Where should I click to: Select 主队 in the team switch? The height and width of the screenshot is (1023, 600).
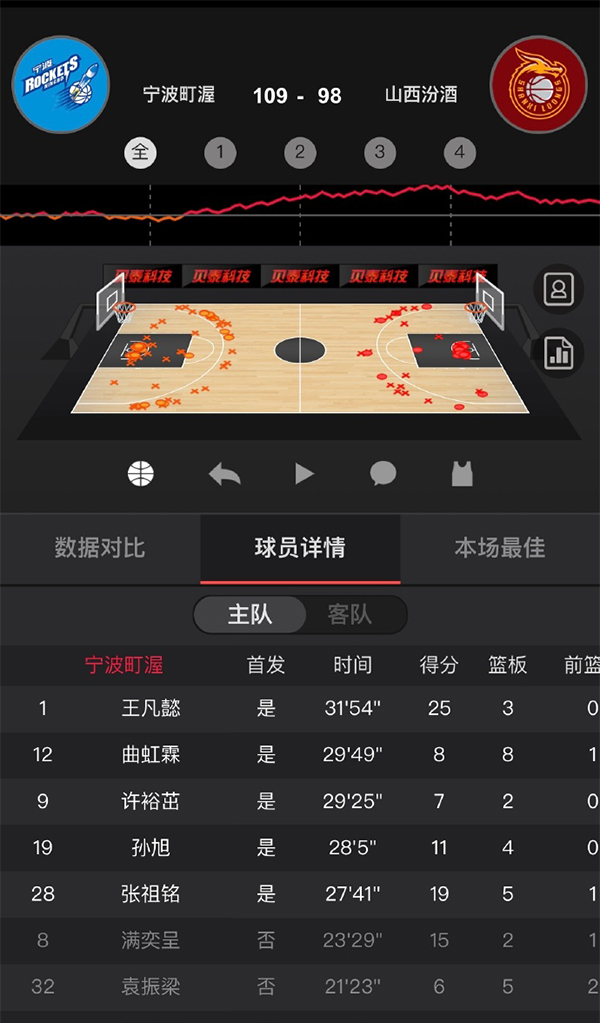250,614
